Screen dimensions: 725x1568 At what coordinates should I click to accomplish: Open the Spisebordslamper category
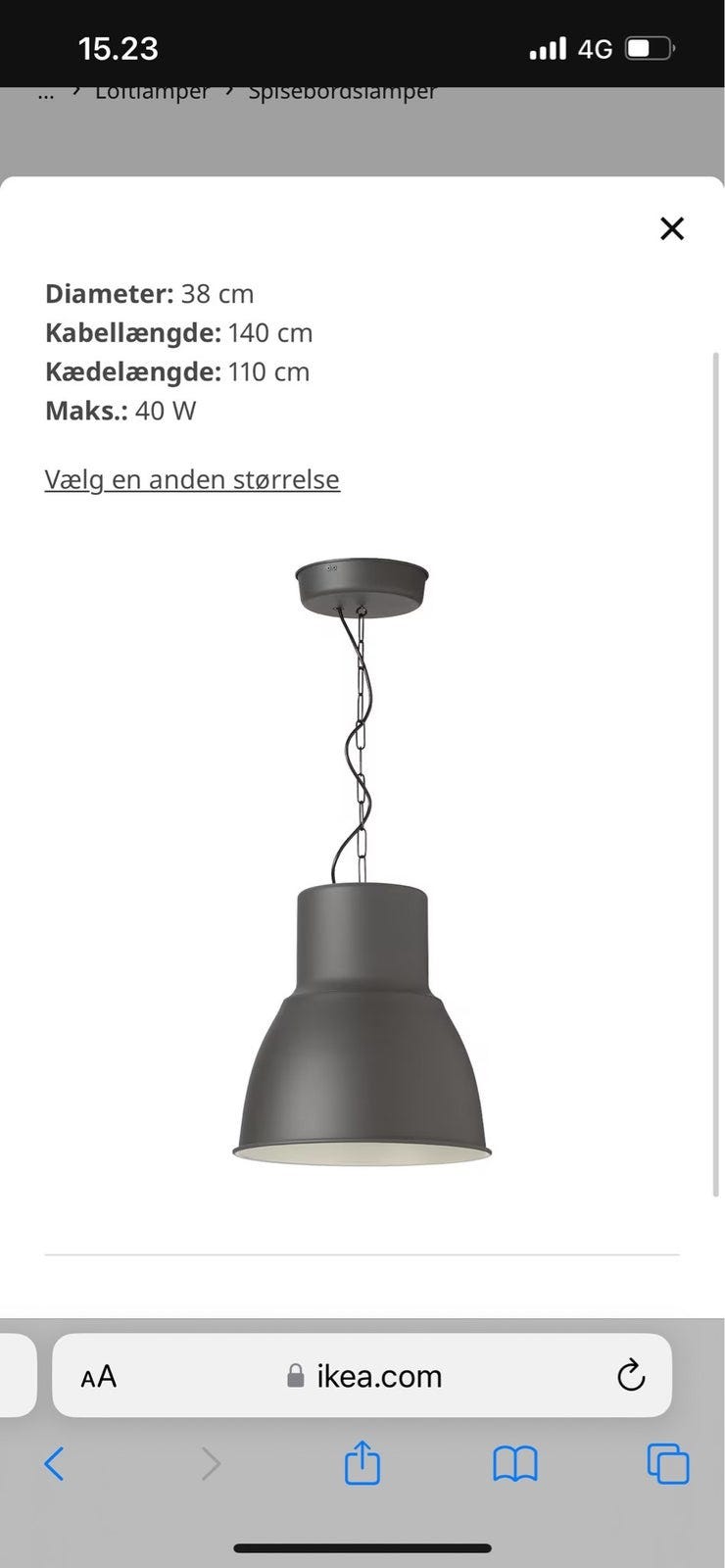[x=342, y=91]
